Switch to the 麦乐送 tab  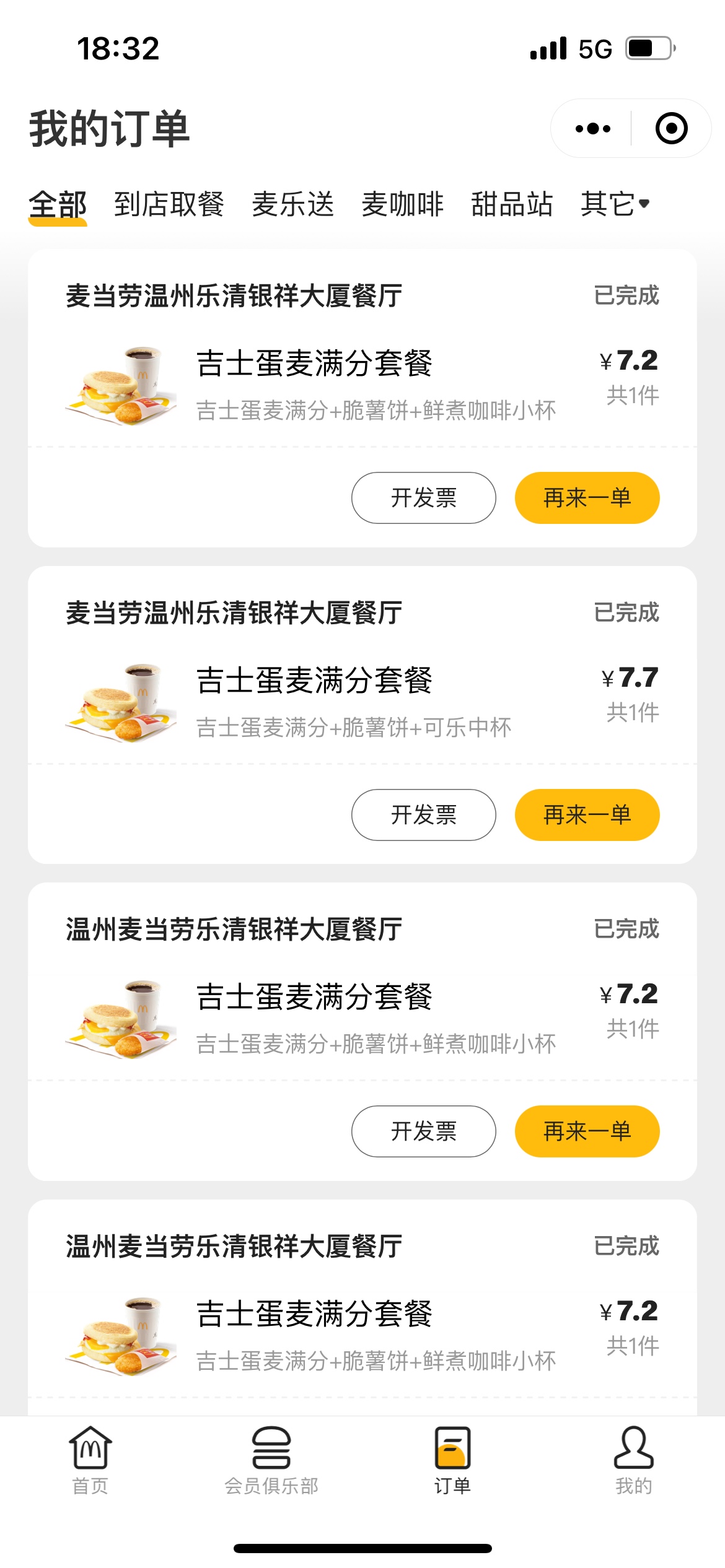pyautogui.click(x=292, y=204)
